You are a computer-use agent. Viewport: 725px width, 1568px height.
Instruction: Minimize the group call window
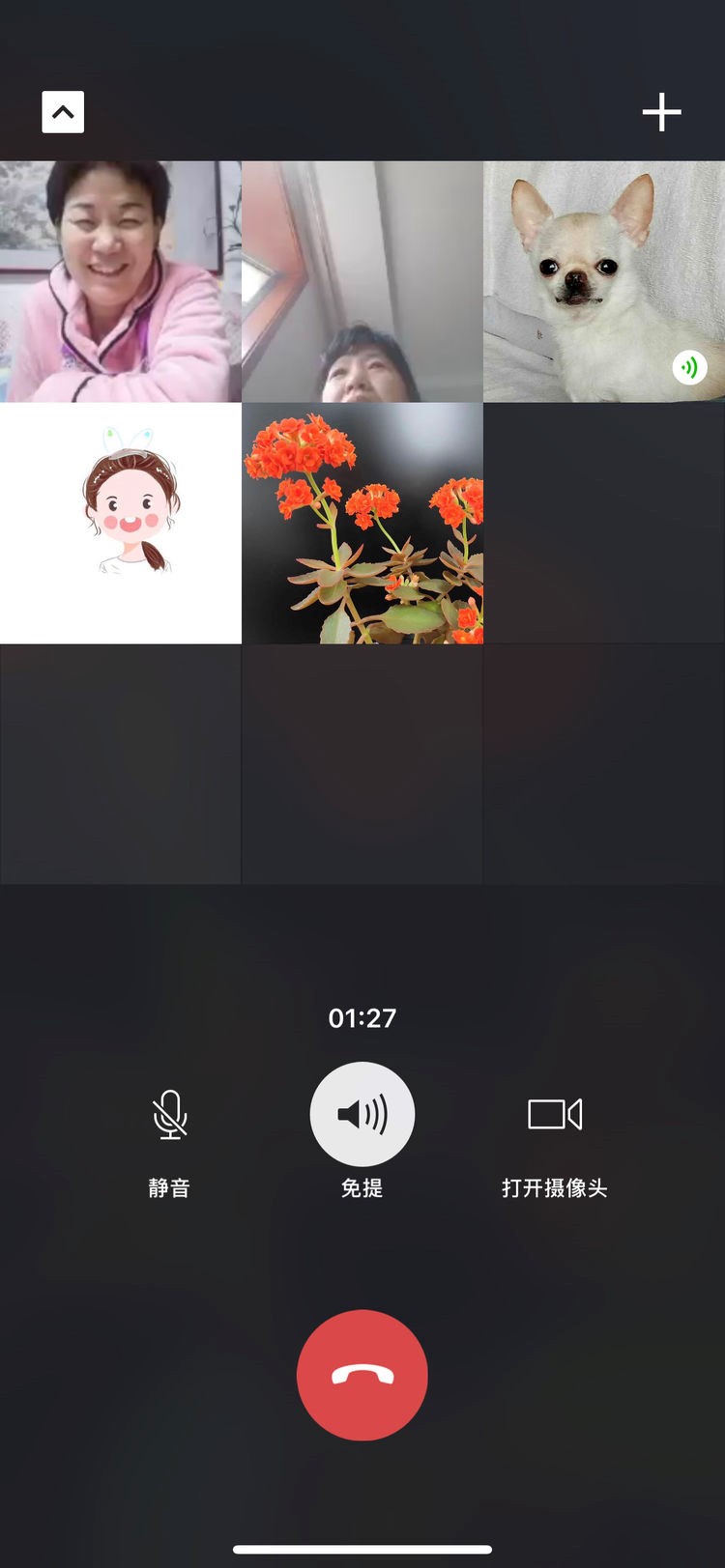tap(63, 112)
